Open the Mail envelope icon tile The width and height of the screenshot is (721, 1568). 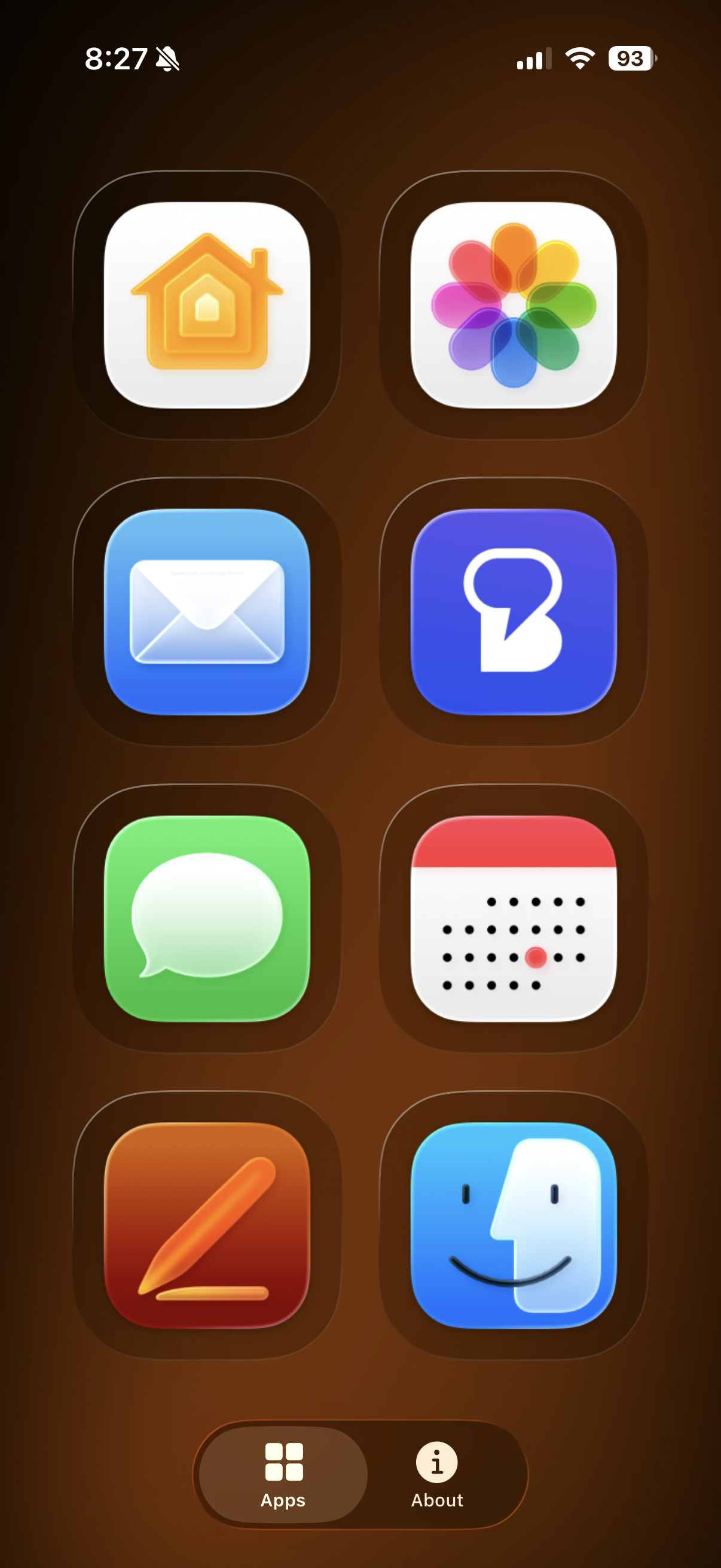[x=207, y=611]
